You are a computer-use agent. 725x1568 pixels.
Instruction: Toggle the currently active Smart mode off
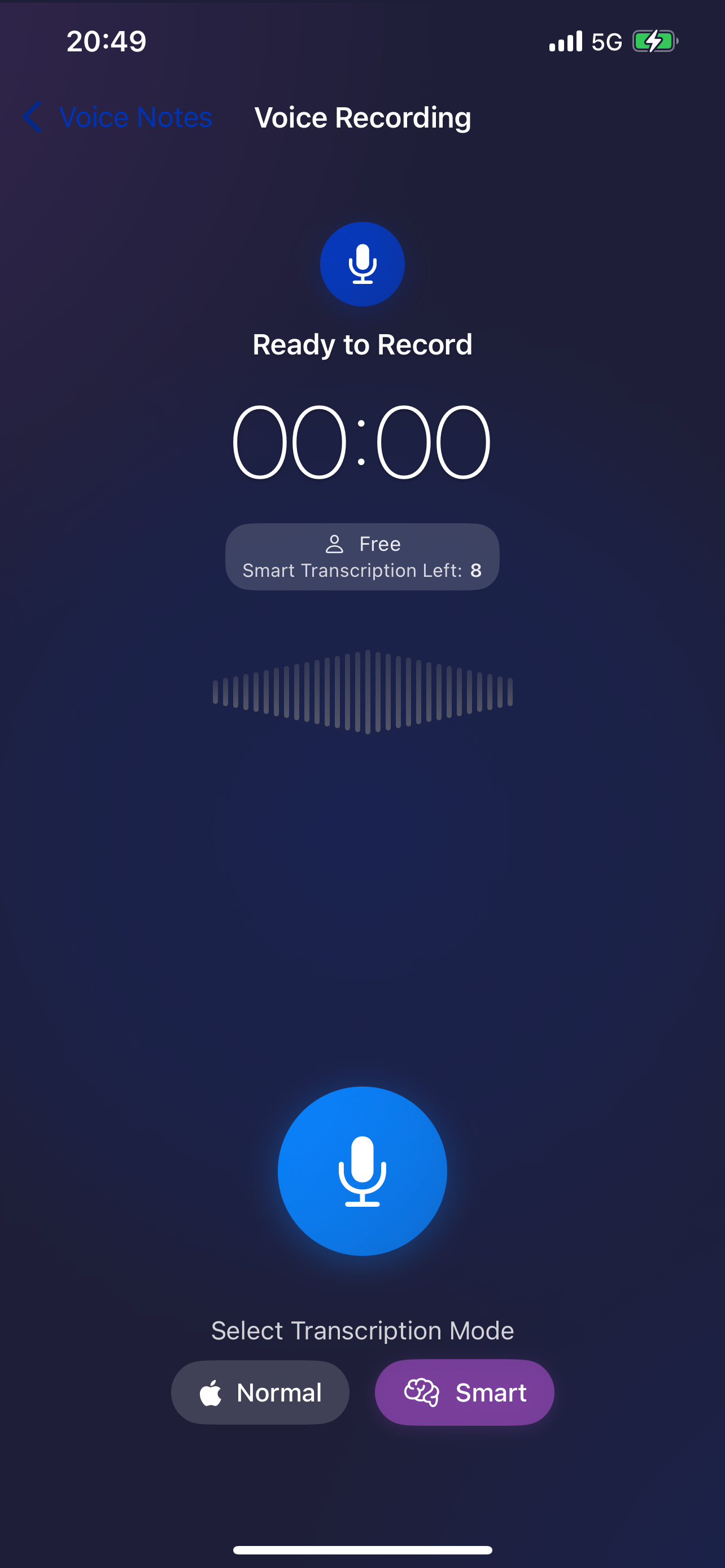click(465, 1392)
